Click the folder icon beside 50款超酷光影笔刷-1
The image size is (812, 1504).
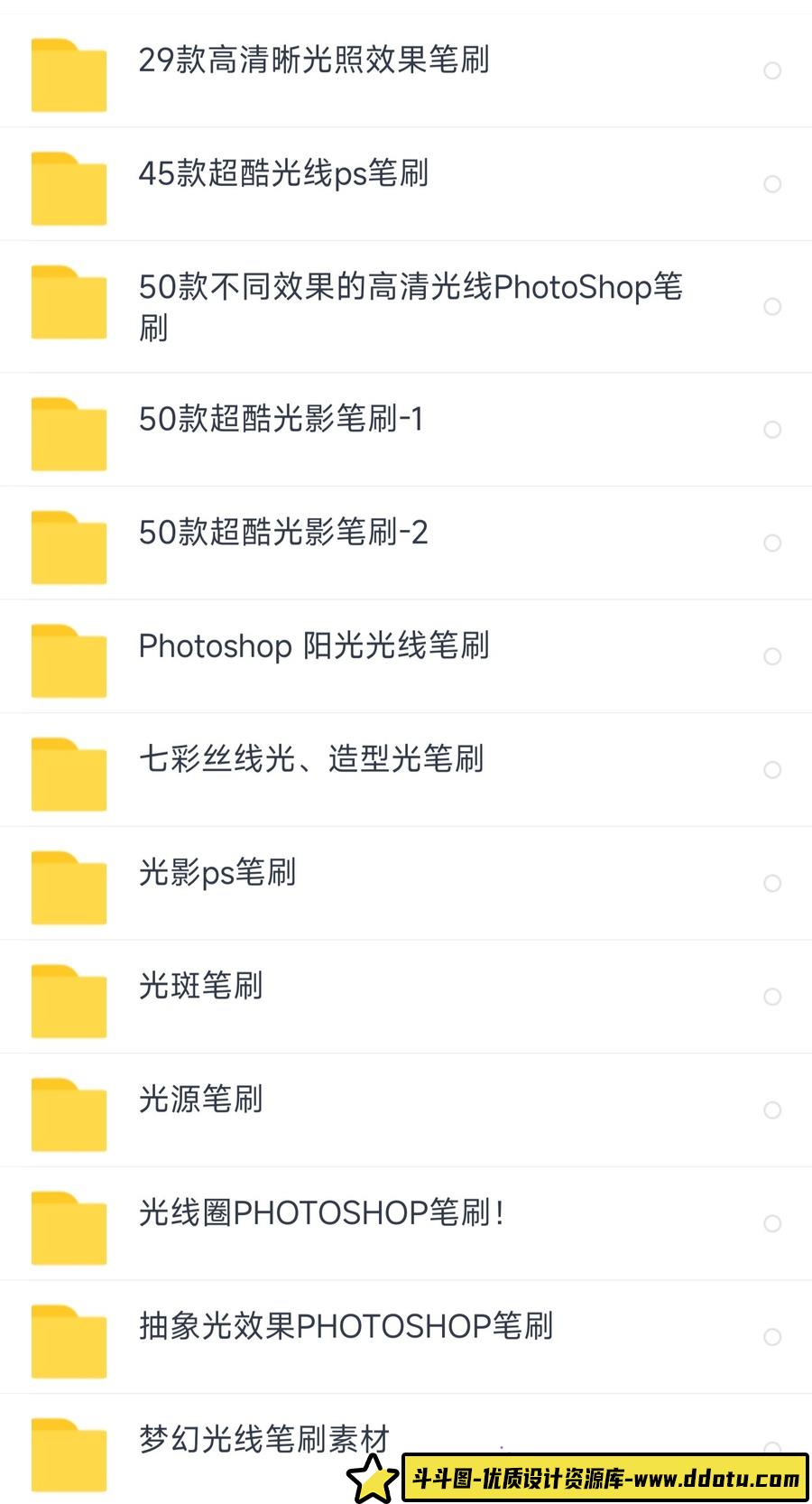[69, 429]
